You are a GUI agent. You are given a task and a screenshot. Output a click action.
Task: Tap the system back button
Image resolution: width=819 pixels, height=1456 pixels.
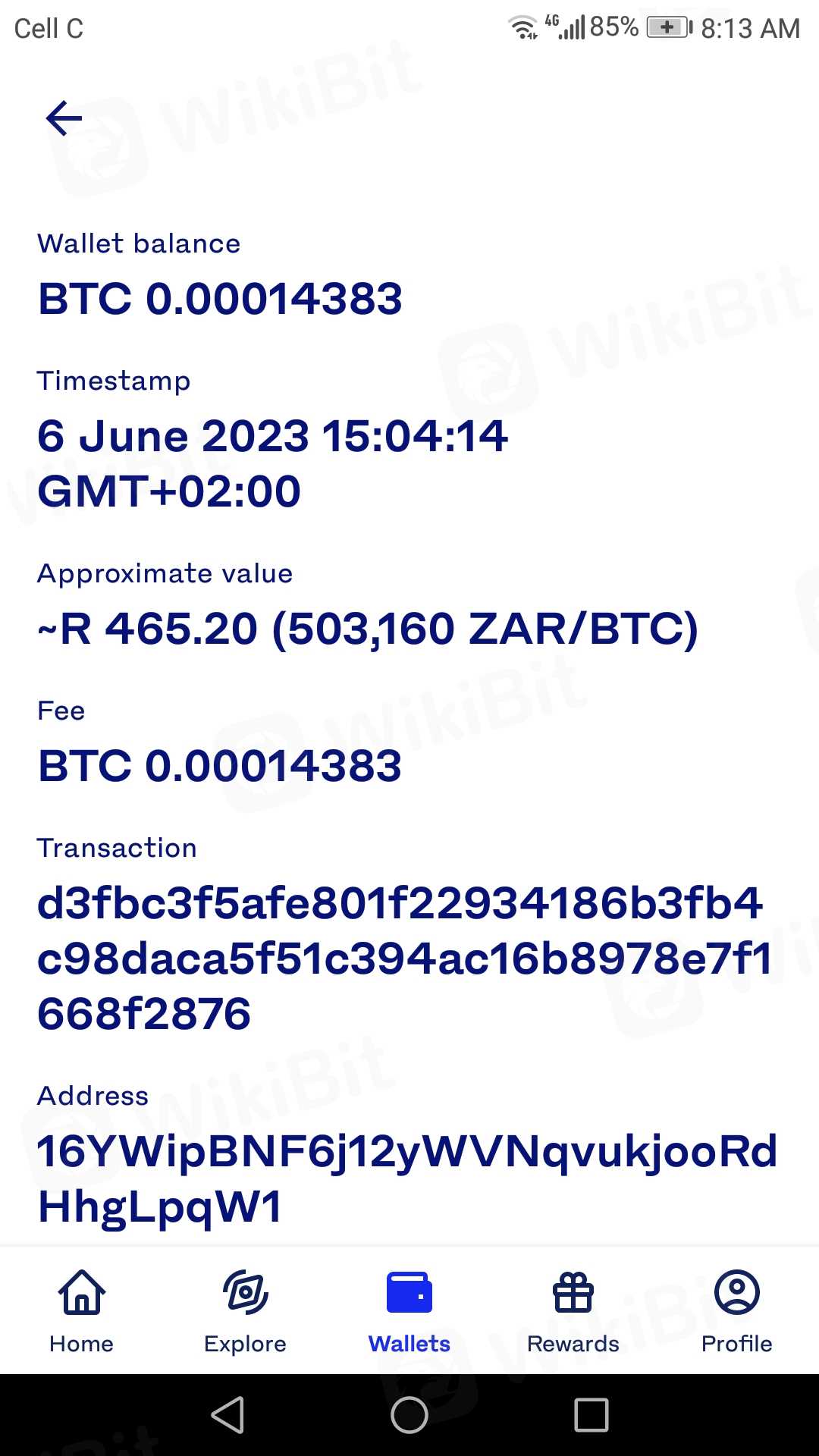(227, 1415)
